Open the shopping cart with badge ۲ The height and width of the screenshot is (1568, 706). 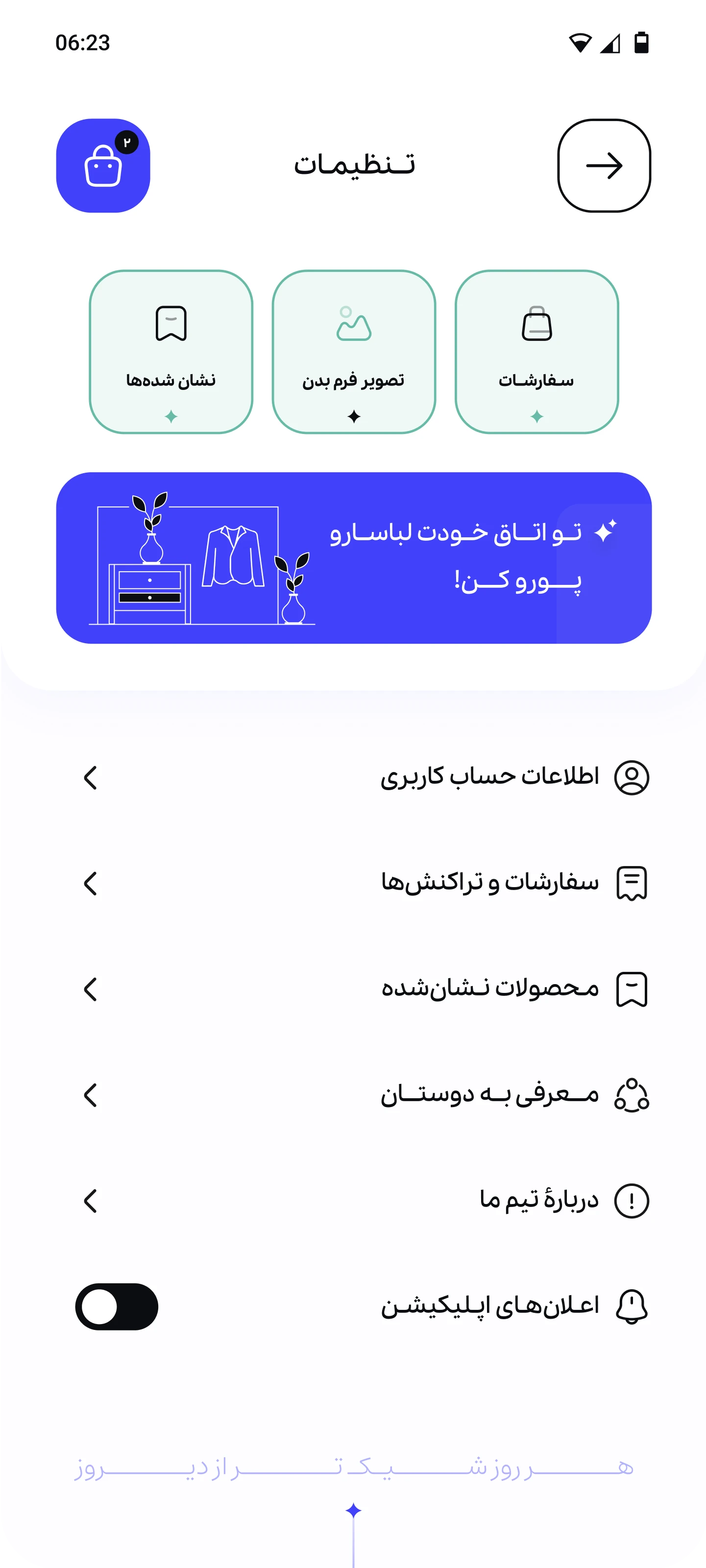tap(103, 166)
